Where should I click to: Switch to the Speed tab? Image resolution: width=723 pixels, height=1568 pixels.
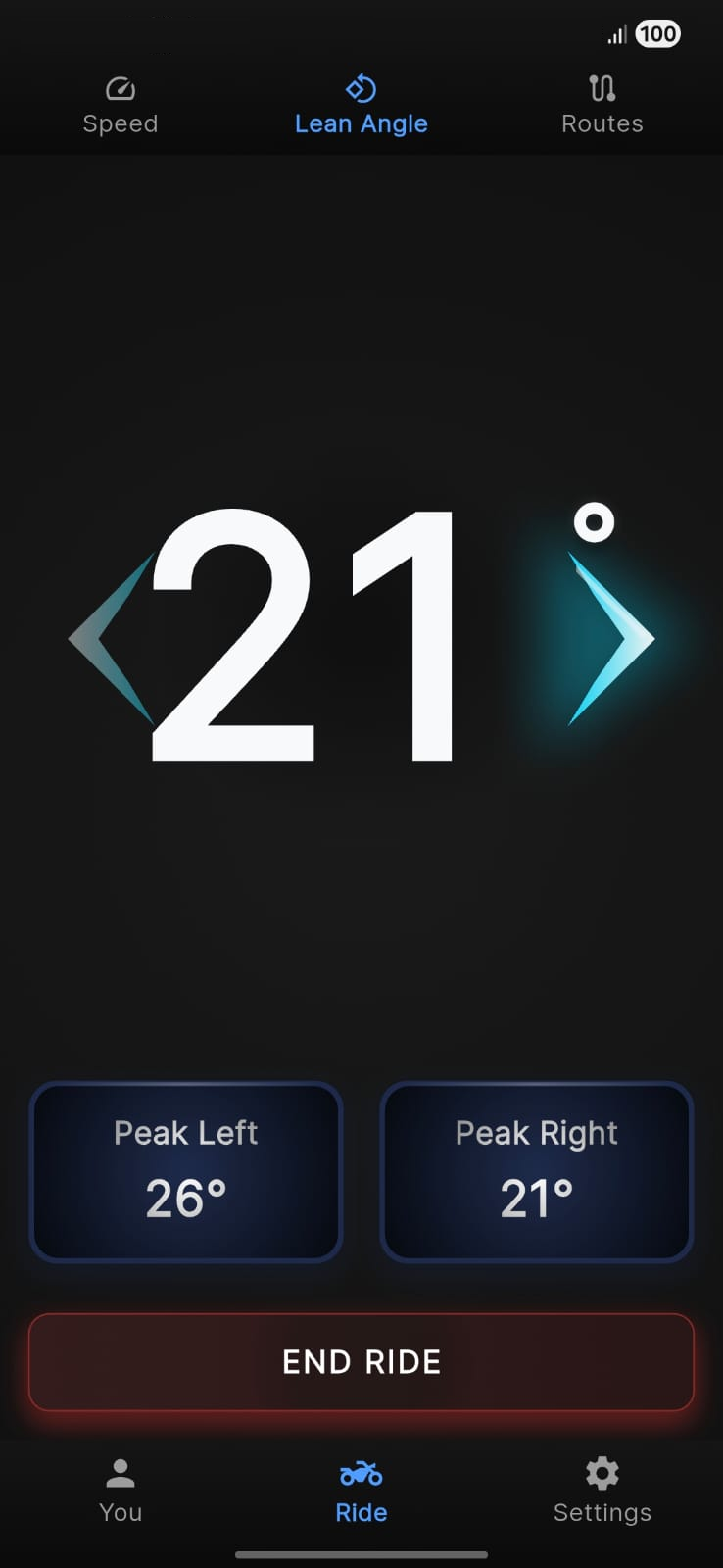(x=120, y=106)
